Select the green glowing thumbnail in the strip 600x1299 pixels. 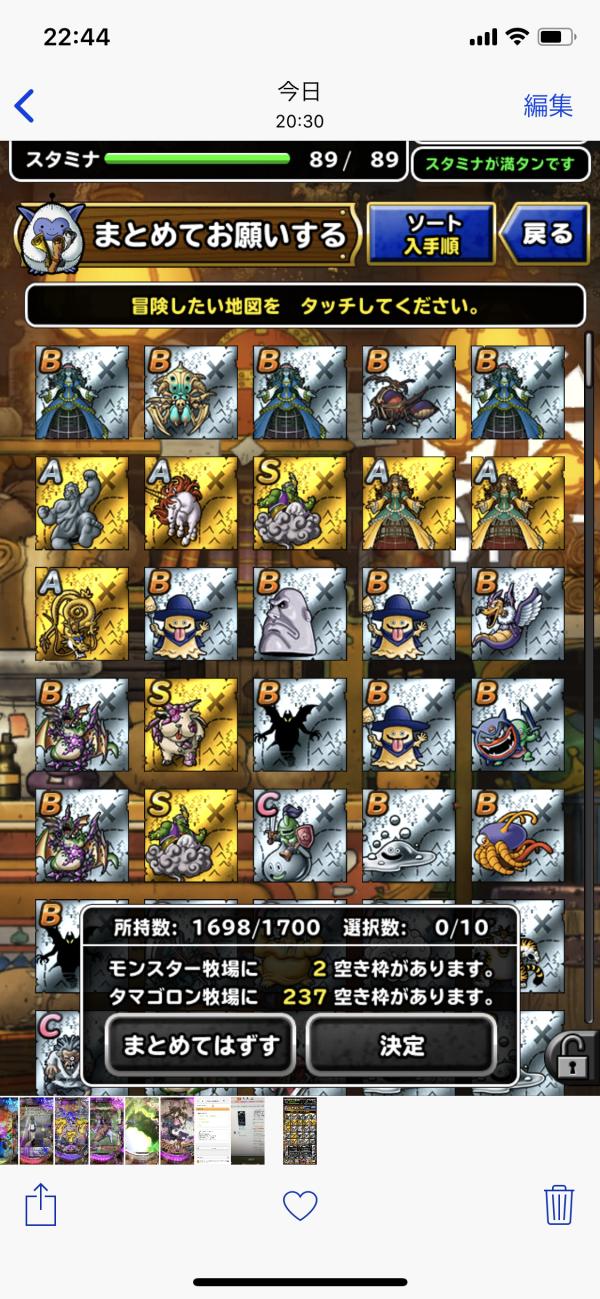[x=141, y=1131]
